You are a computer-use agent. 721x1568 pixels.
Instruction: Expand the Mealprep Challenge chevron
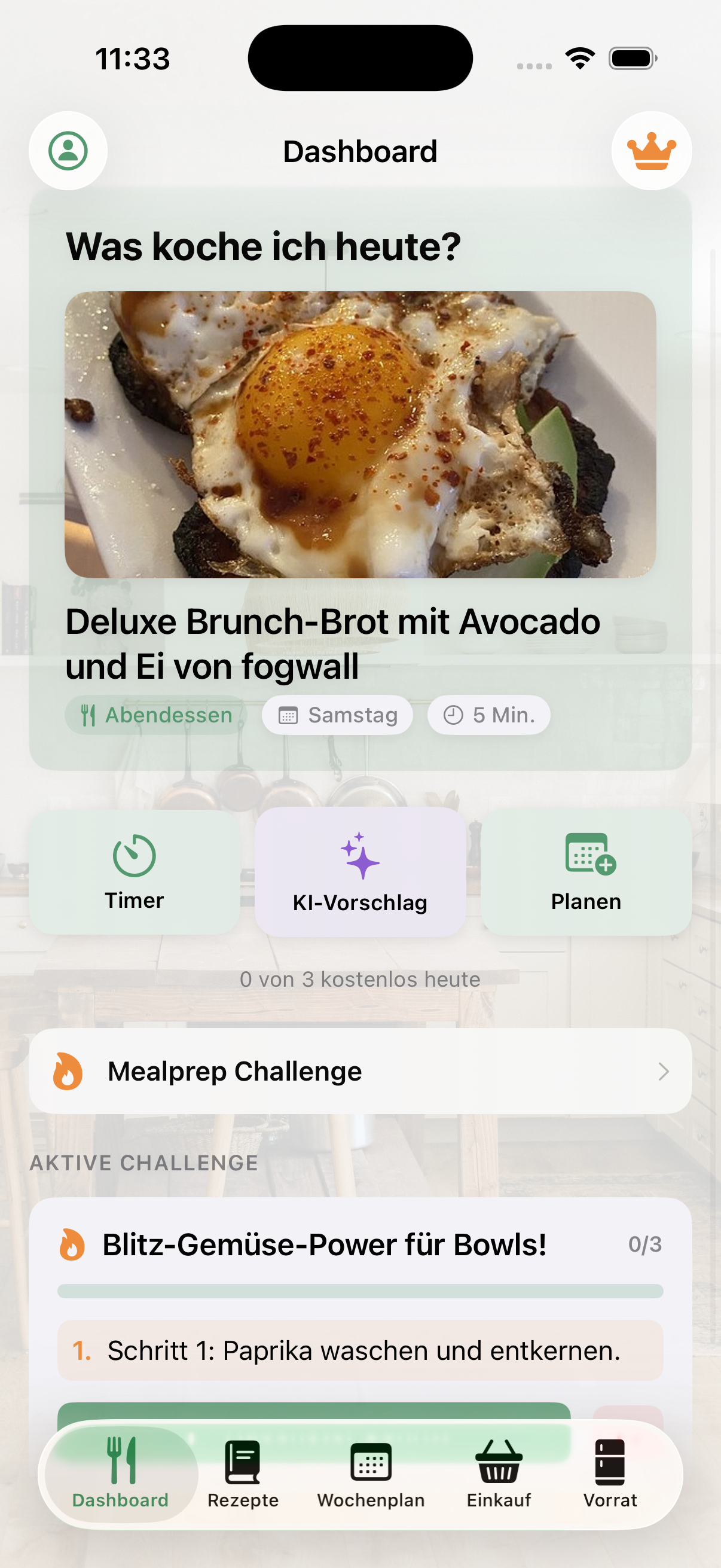tap(664, 1071)
